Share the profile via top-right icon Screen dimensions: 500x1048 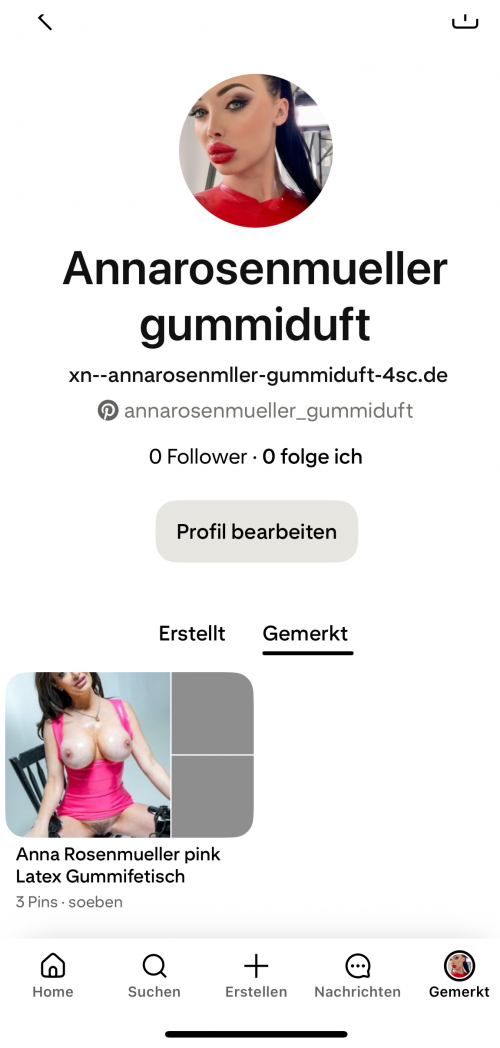465,21
